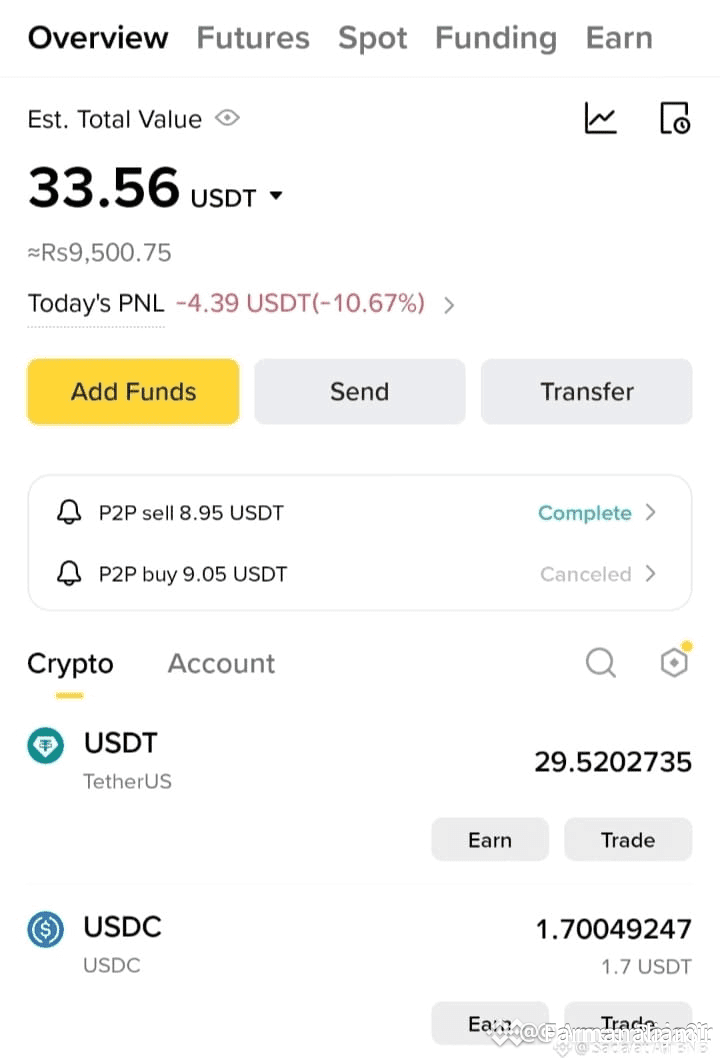Switch to the Futures tab

point(253,38)
